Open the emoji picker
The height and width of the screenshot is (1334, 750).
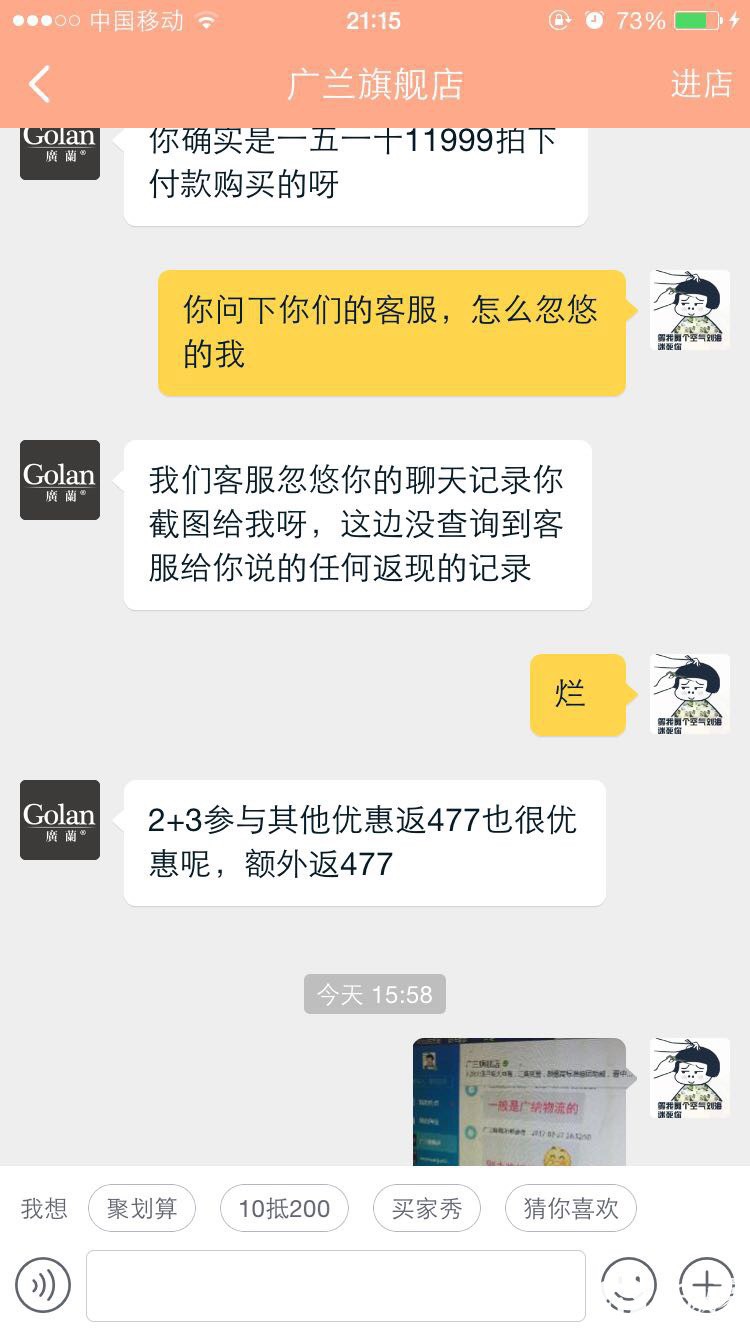(x=628, y=1285)
